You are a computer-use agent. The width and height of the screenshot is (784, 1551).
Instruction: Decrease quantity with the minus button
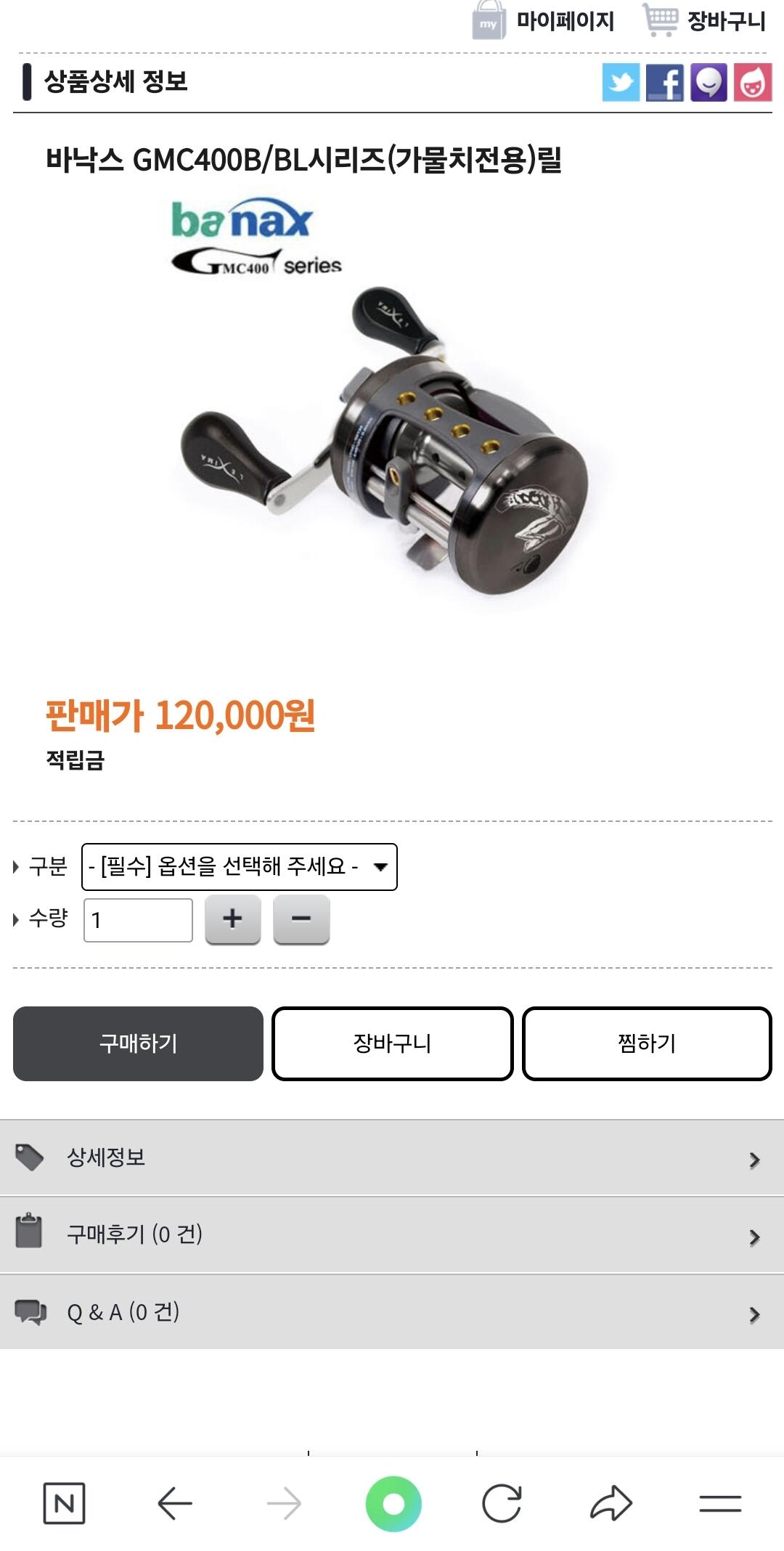301,919
